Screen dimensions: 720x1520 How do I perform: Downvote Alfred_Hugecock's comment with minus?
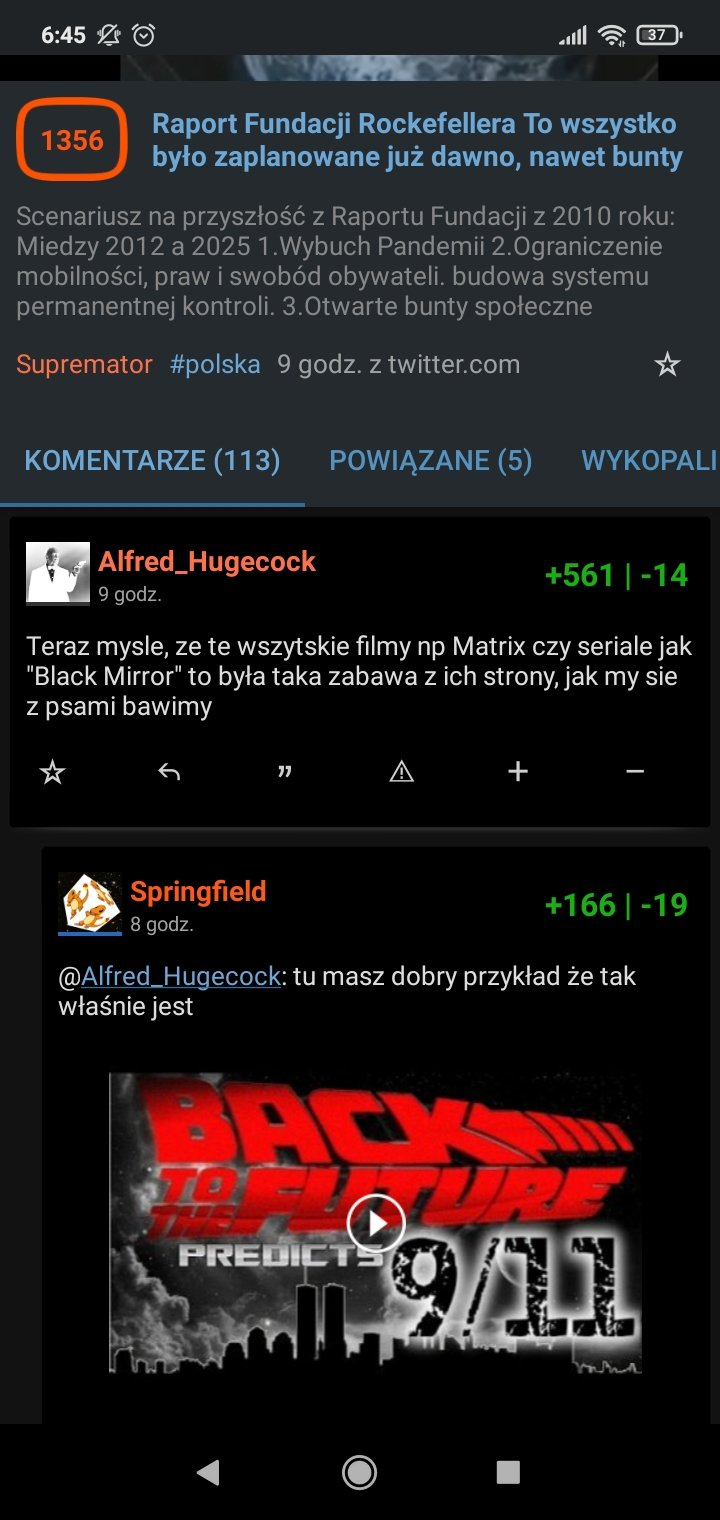634,771
